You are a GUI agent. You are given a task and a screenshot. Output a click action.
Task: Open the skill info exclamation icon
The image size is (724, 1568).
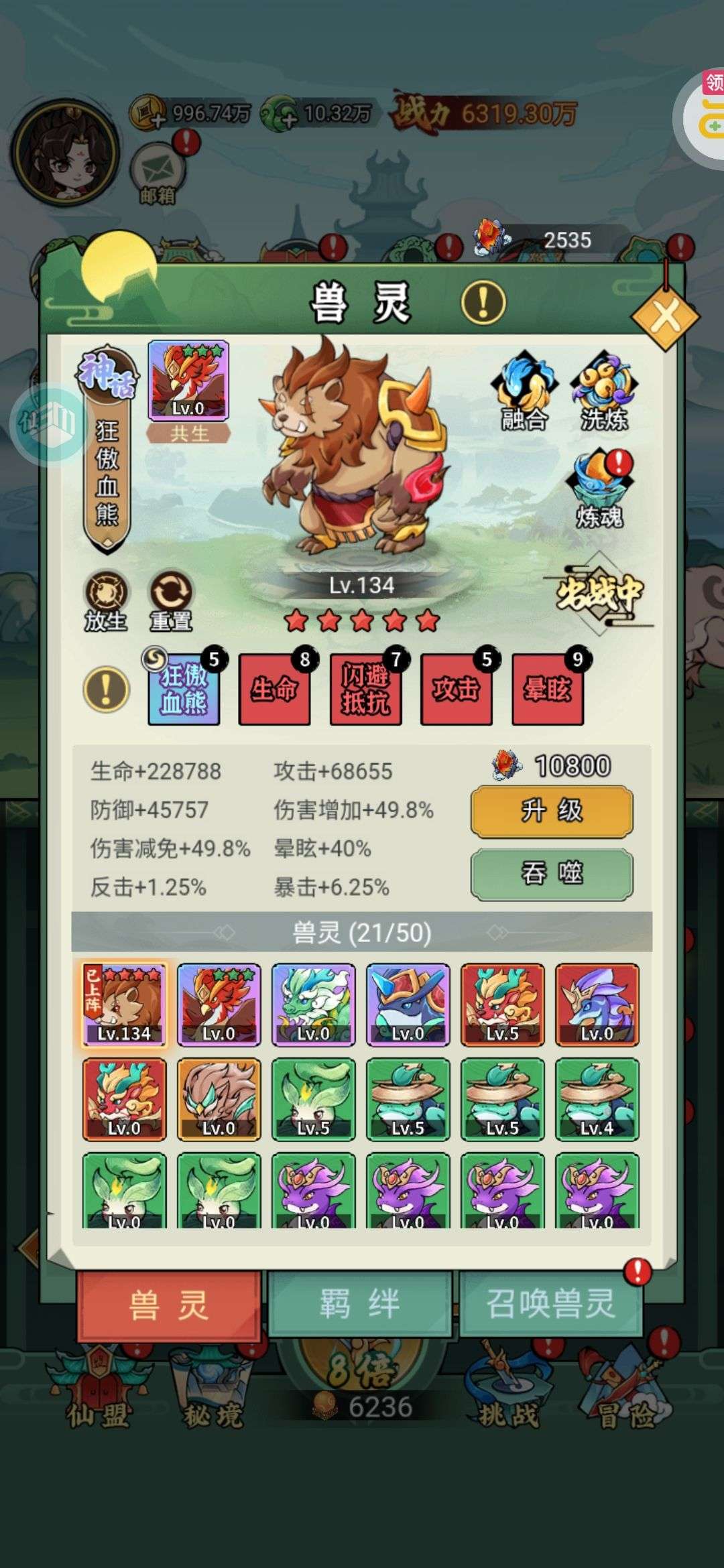point(106,689)
